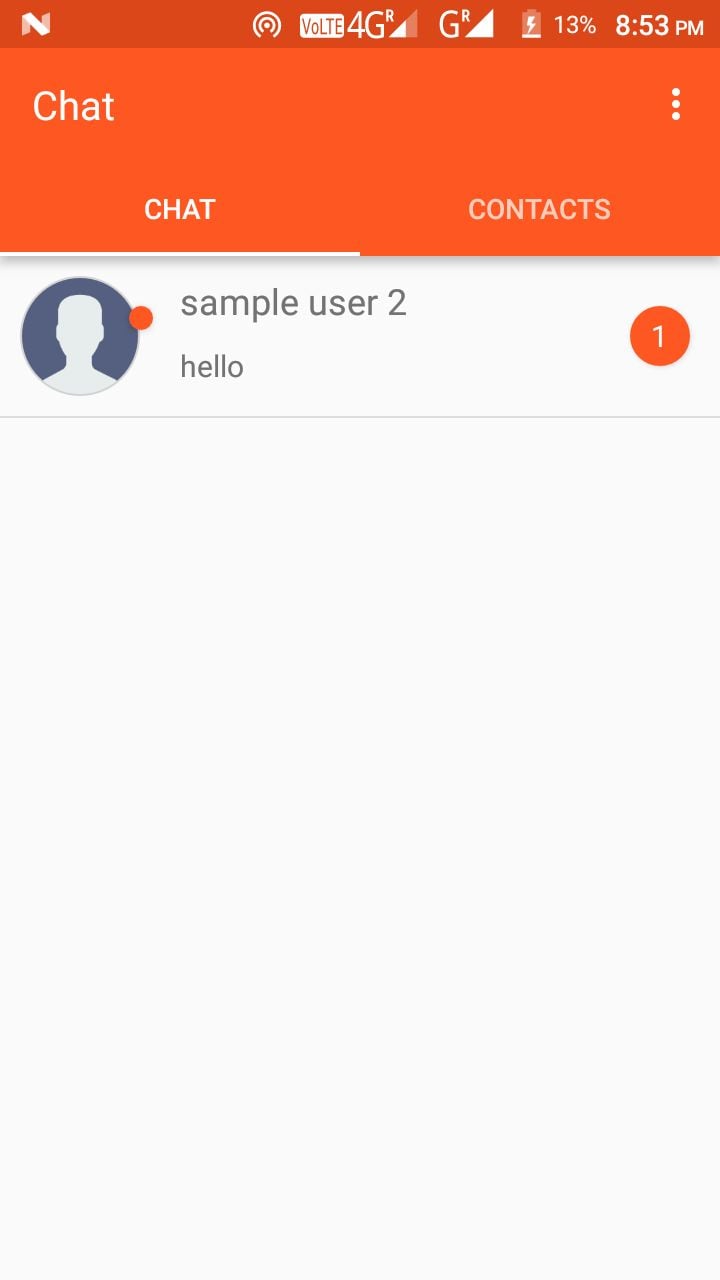Viewport: 720px width, 1280px height.
Task: Select the Chat tab
Action: point(180,209)
